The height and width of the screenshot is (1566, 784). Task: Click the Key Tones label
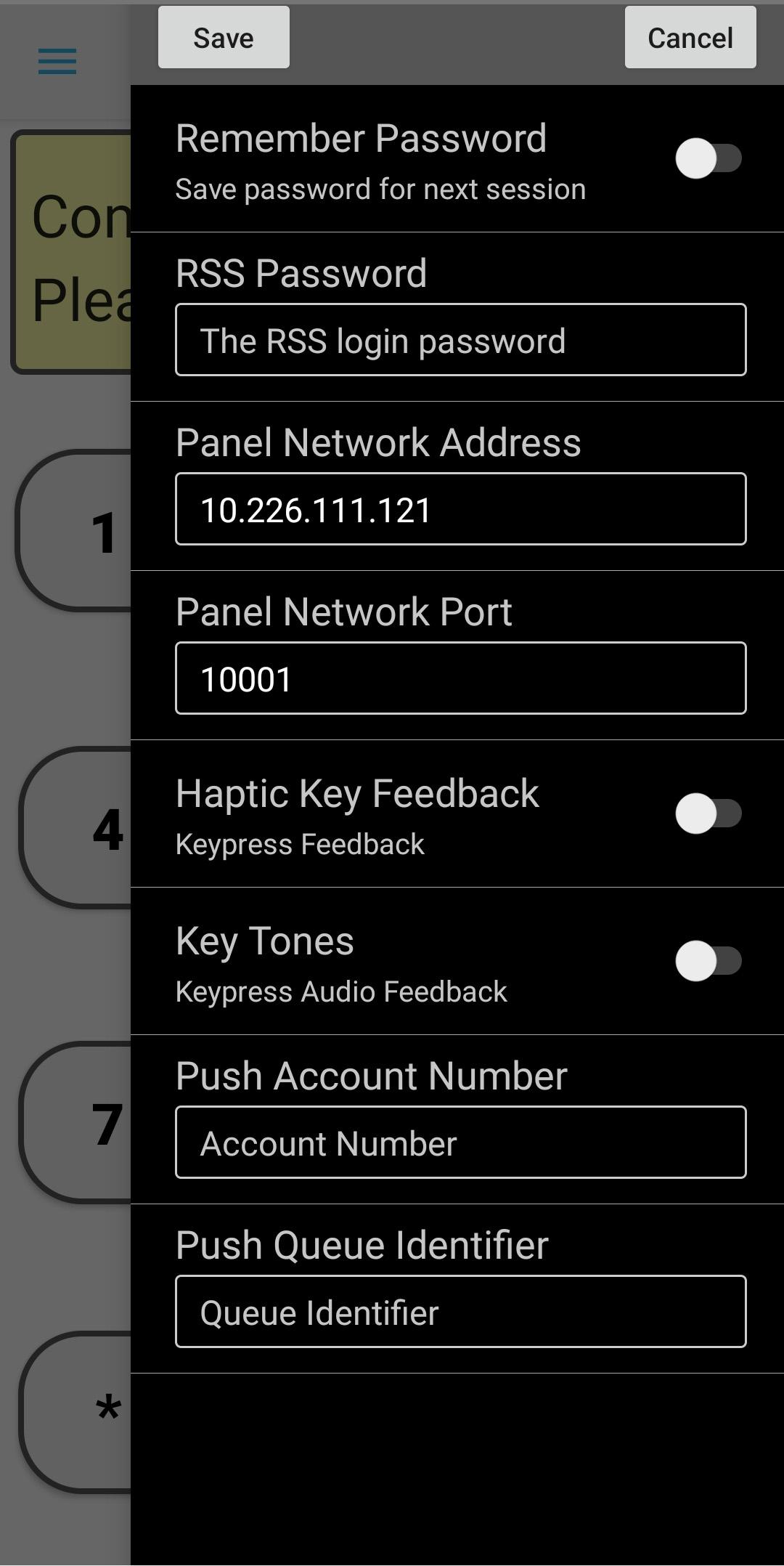click(x=264, y=941)
